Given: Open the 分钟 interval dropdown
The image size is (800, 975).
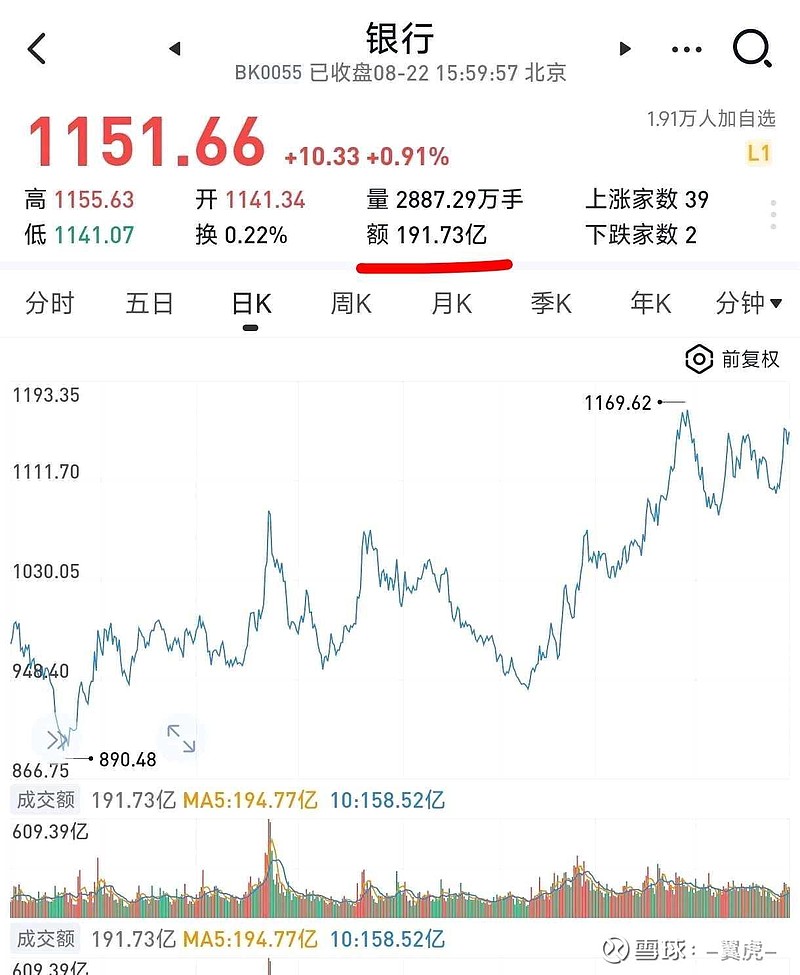Looking at the screenshot, I should click(x=750, y=303).
